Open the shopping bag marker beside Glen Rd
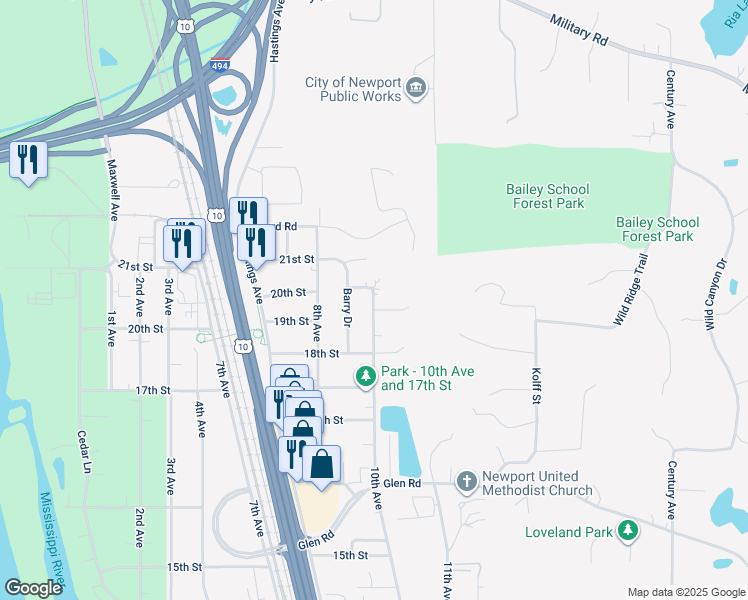Image resolution: width=748 pixels, height=600 pixels. coord(321,465)
